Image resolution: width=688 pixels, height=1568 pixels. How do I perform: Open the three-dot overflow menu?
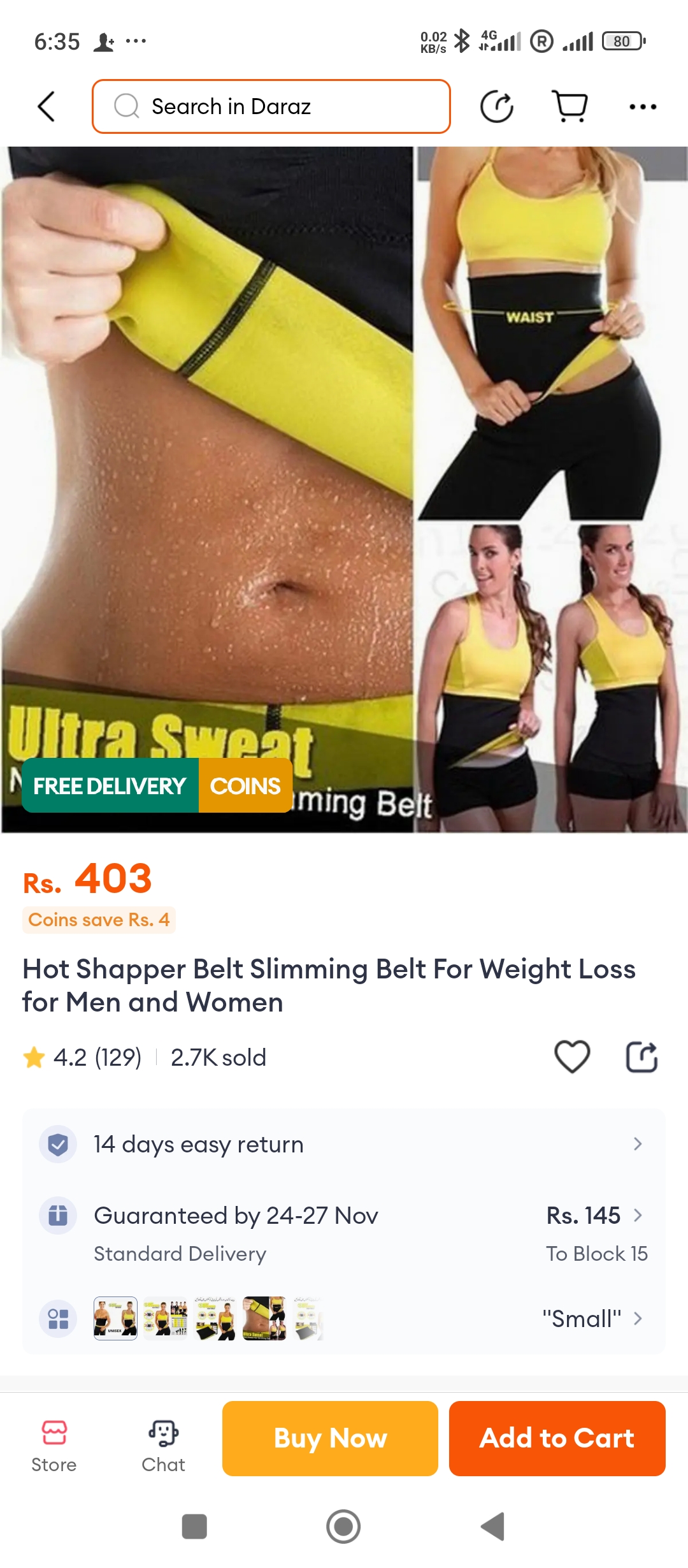tap(642, 106)
